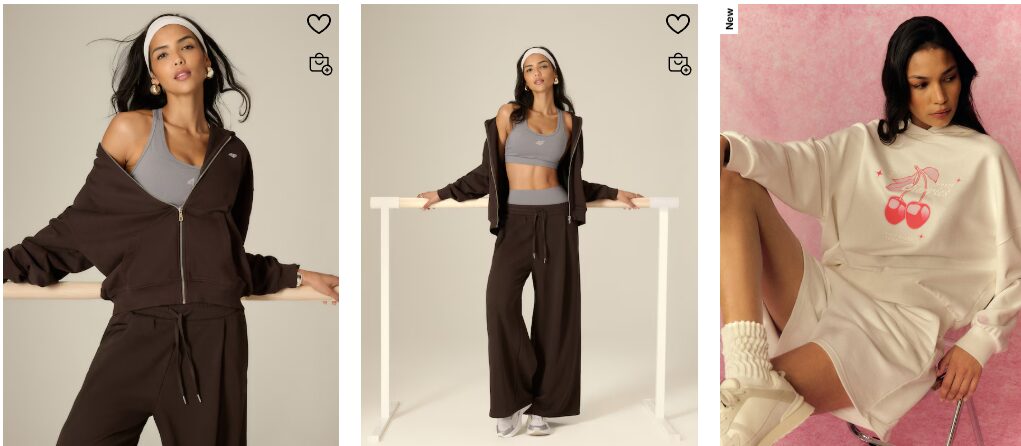Favorite the brown zip hoodie close-up item
The height and width of the screenshot is (446, 1021).
point(319,24)
